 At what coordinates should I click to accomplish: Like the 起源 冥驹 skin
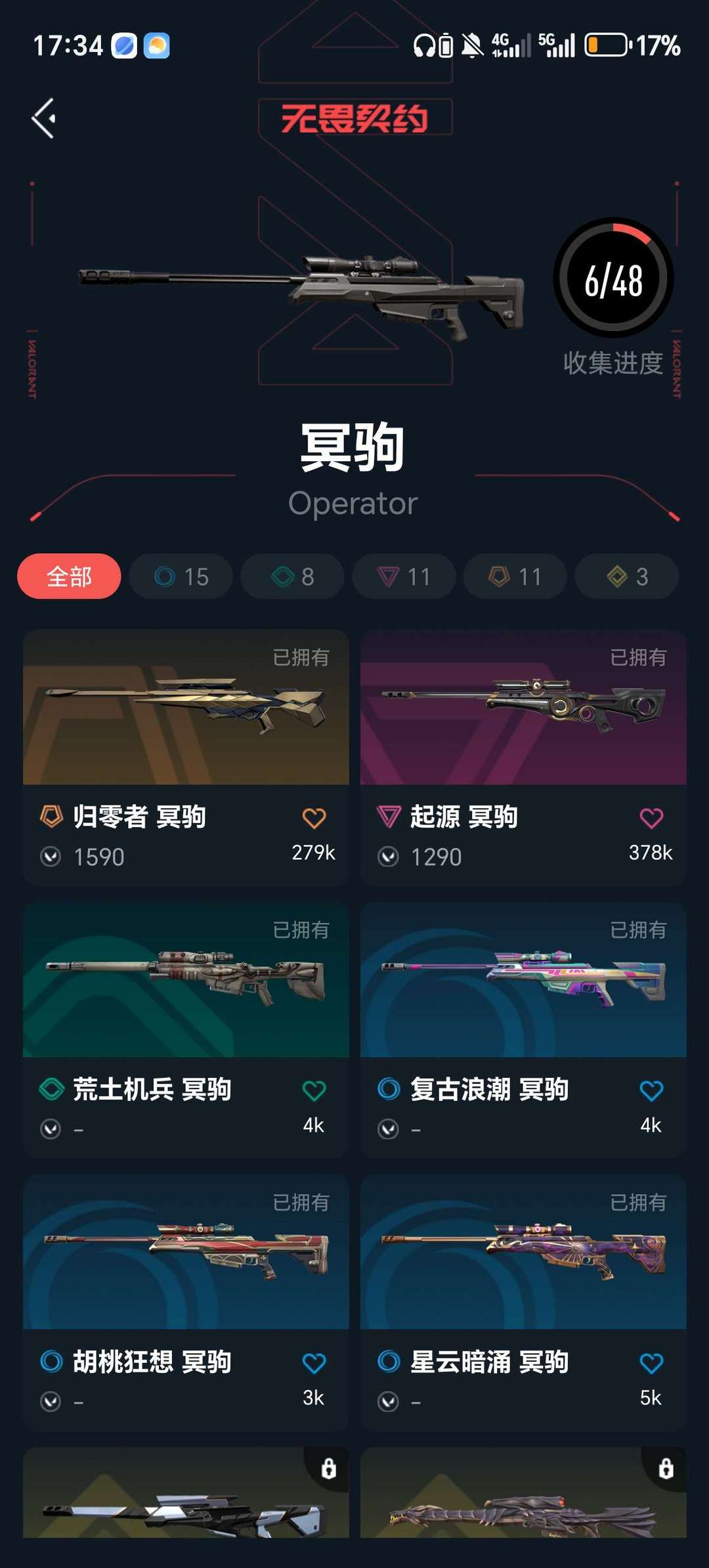tap(651, 818)
